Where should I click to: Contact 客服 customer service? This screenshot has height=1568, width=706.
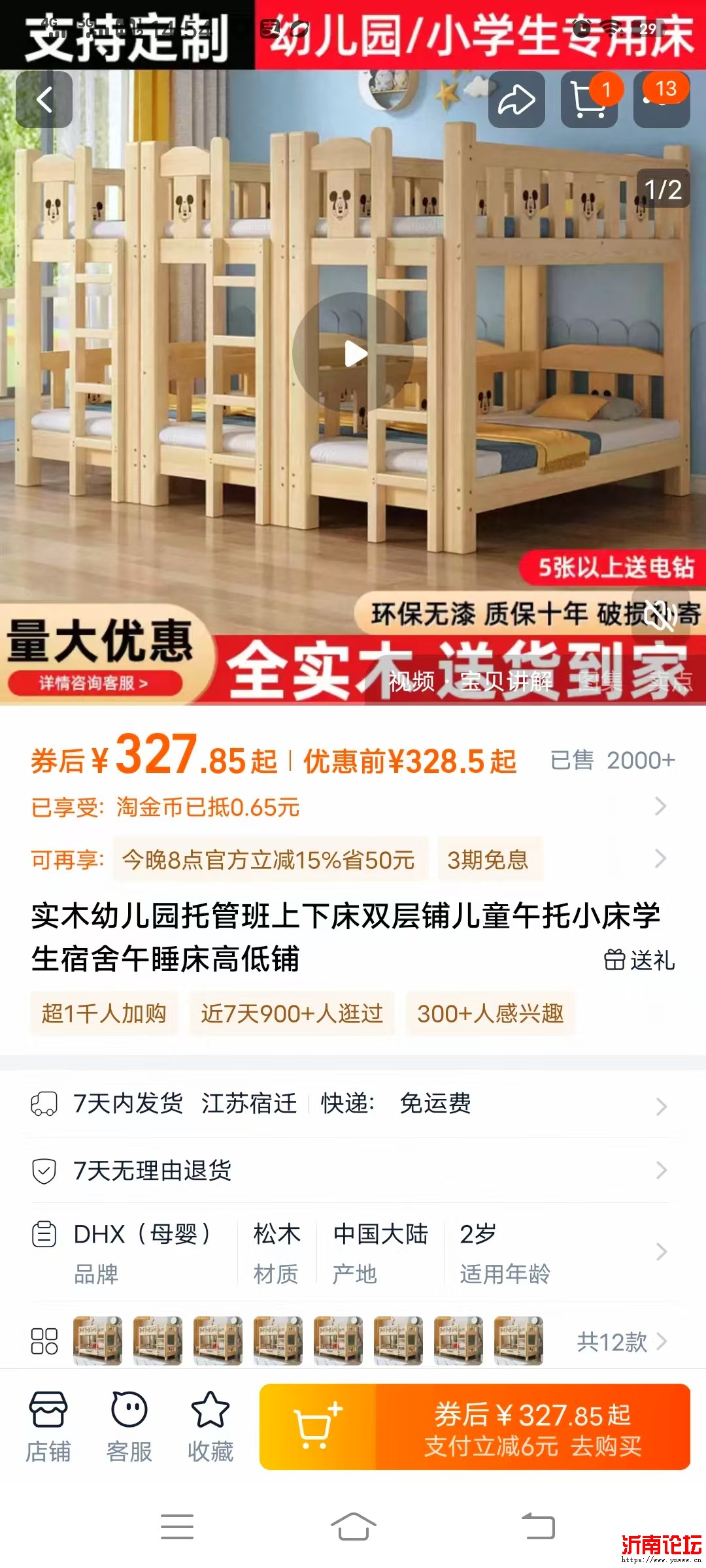129,1427
